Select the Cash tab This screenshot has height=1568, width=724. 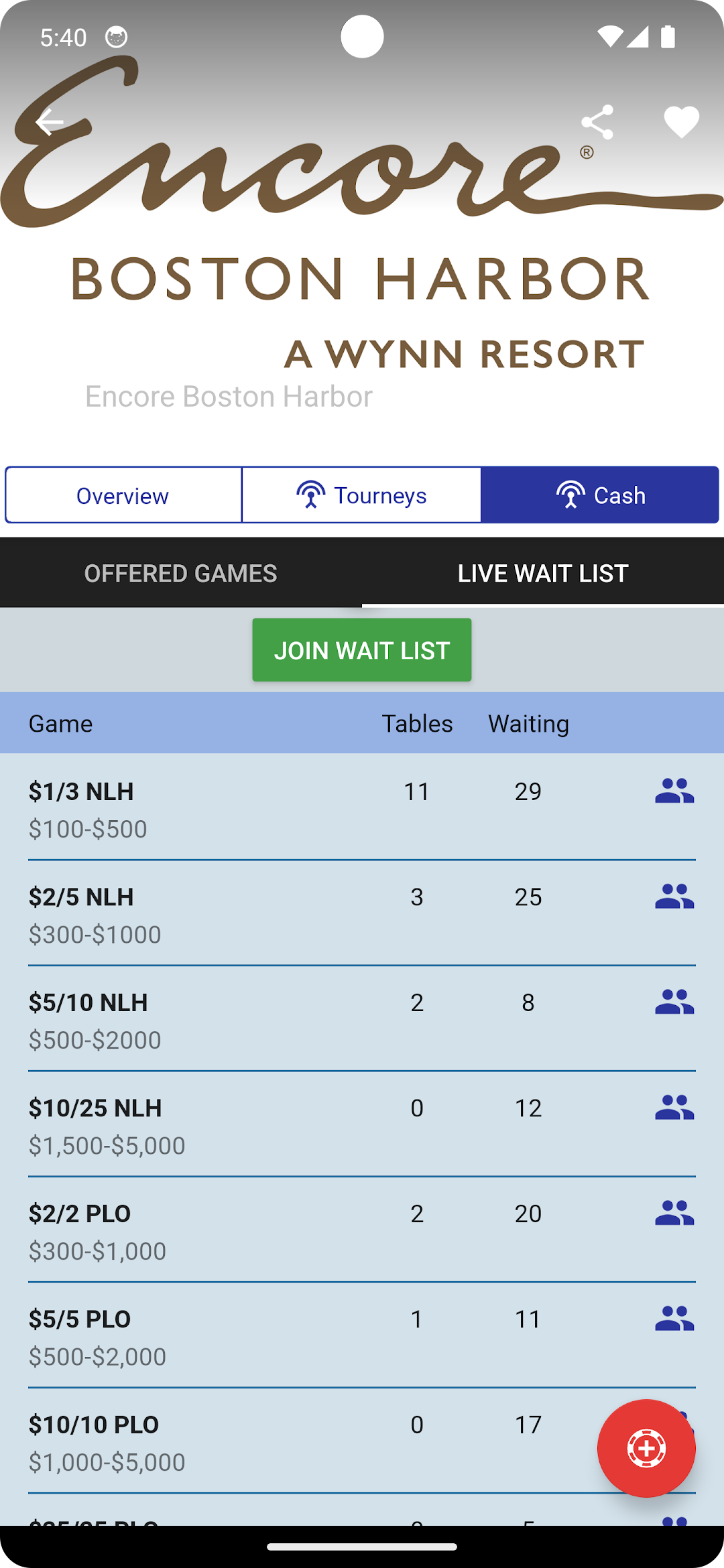pos(600,495)
